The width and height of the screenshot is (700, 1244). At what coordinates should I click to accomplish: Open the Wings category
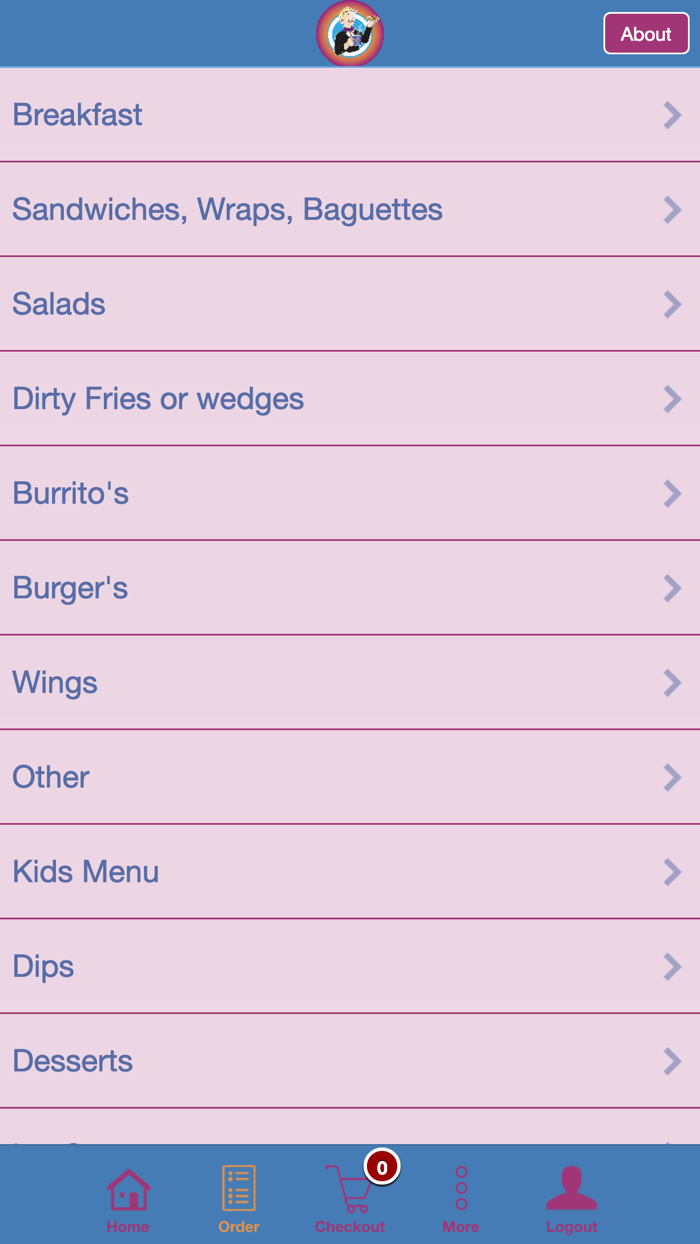[350, 683]
